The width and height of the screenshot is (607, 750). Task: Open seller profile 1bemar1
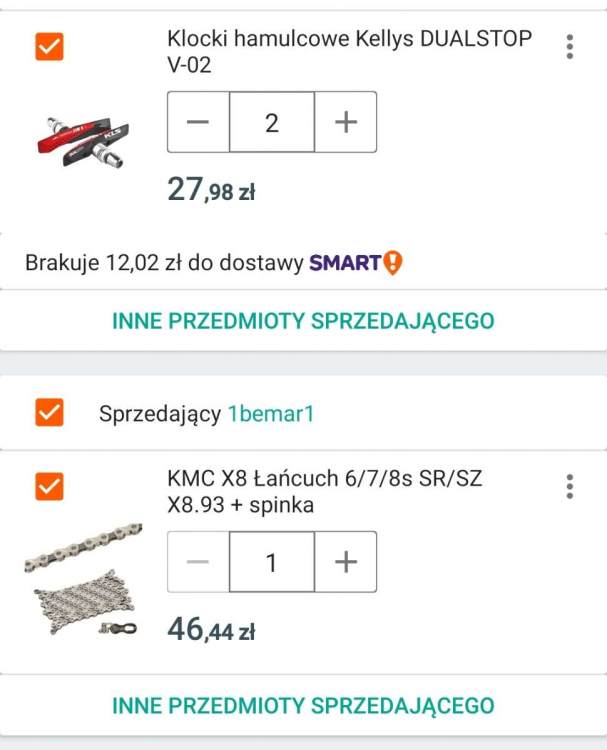(x=270, y=414)
